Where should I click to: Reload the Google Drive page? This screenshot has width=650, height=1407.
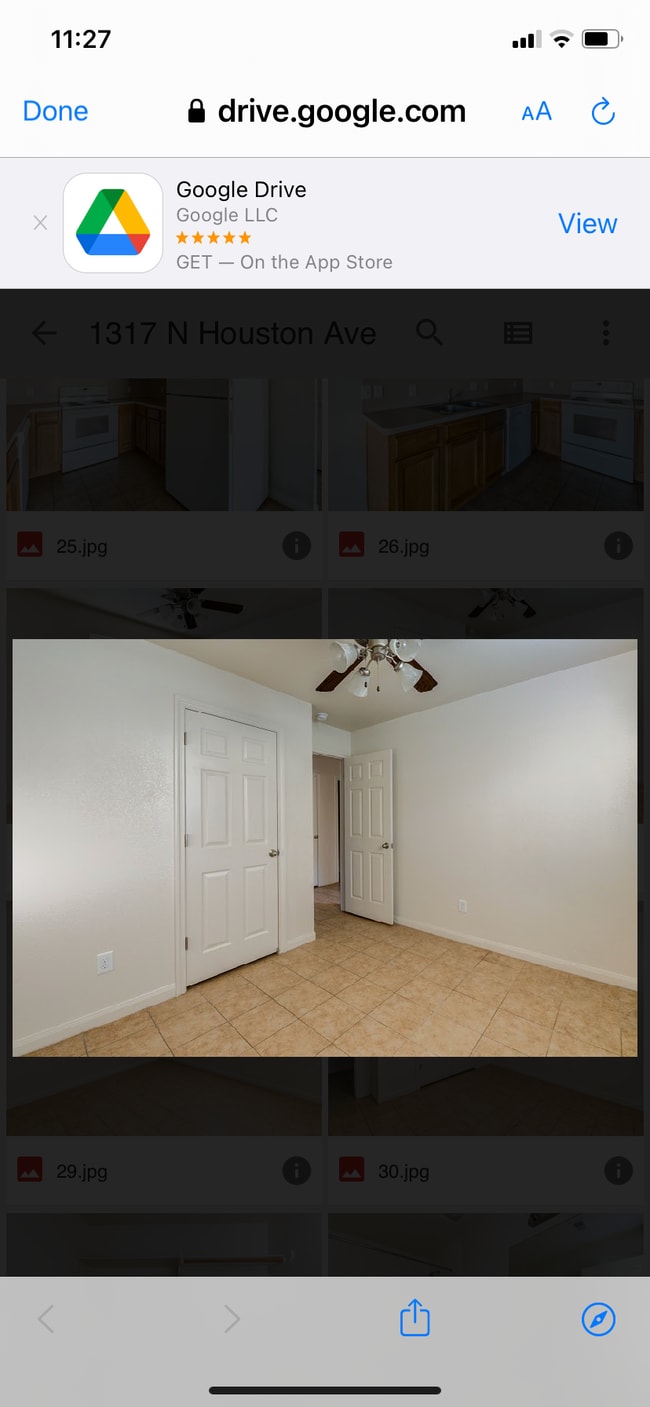pos(603,111)
